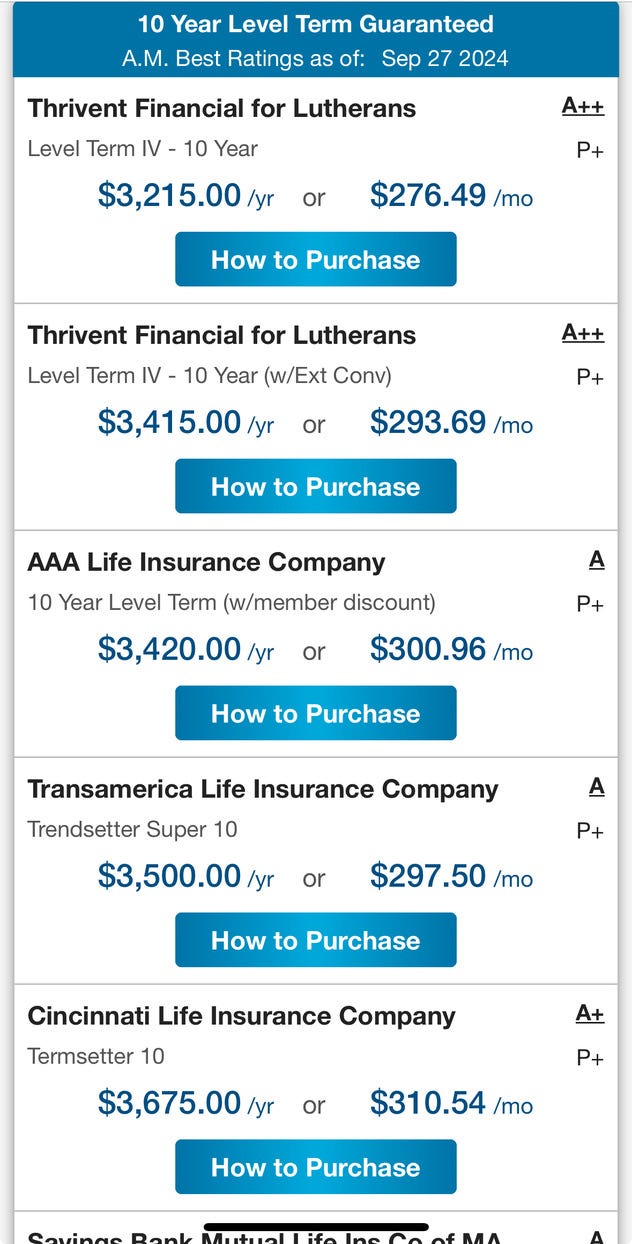Viewport: 632px width, 1244px height.
Task: Open the A rating link for AAA Life
Action: 597,561
